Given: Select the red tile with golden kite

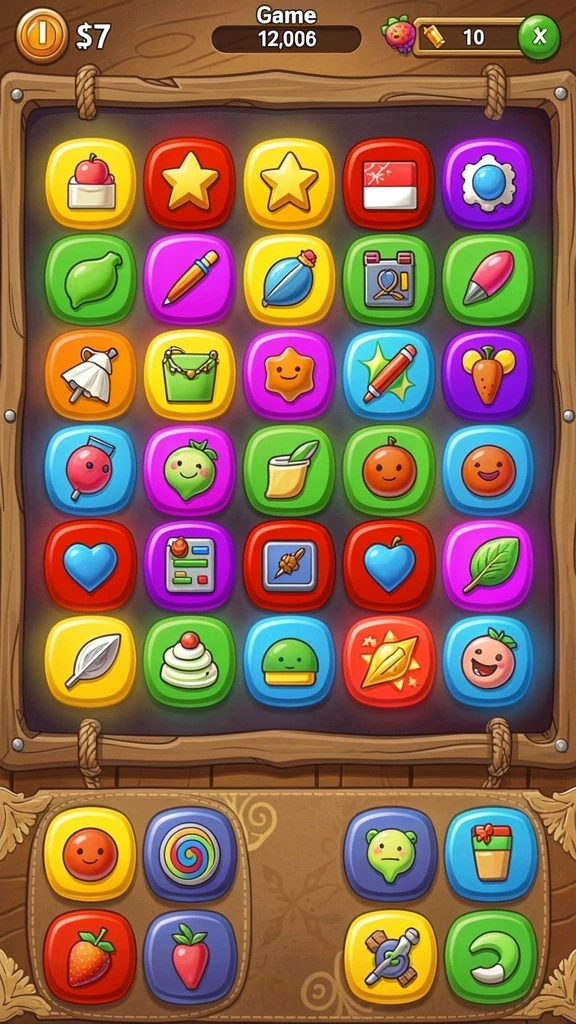Looking at the screenshot, I should pos(389,661).
